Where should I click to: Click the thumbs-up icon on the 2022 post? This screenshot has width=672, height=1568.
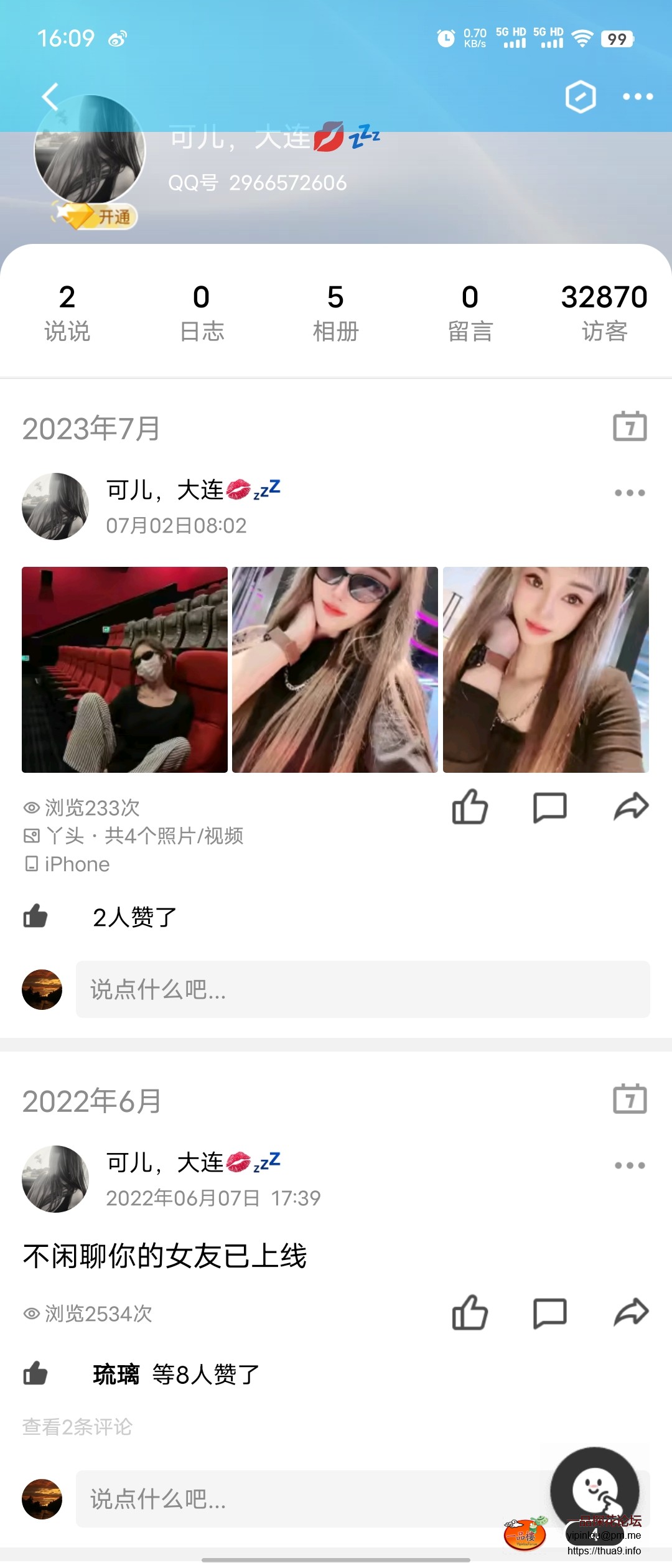pos(470,1314)
